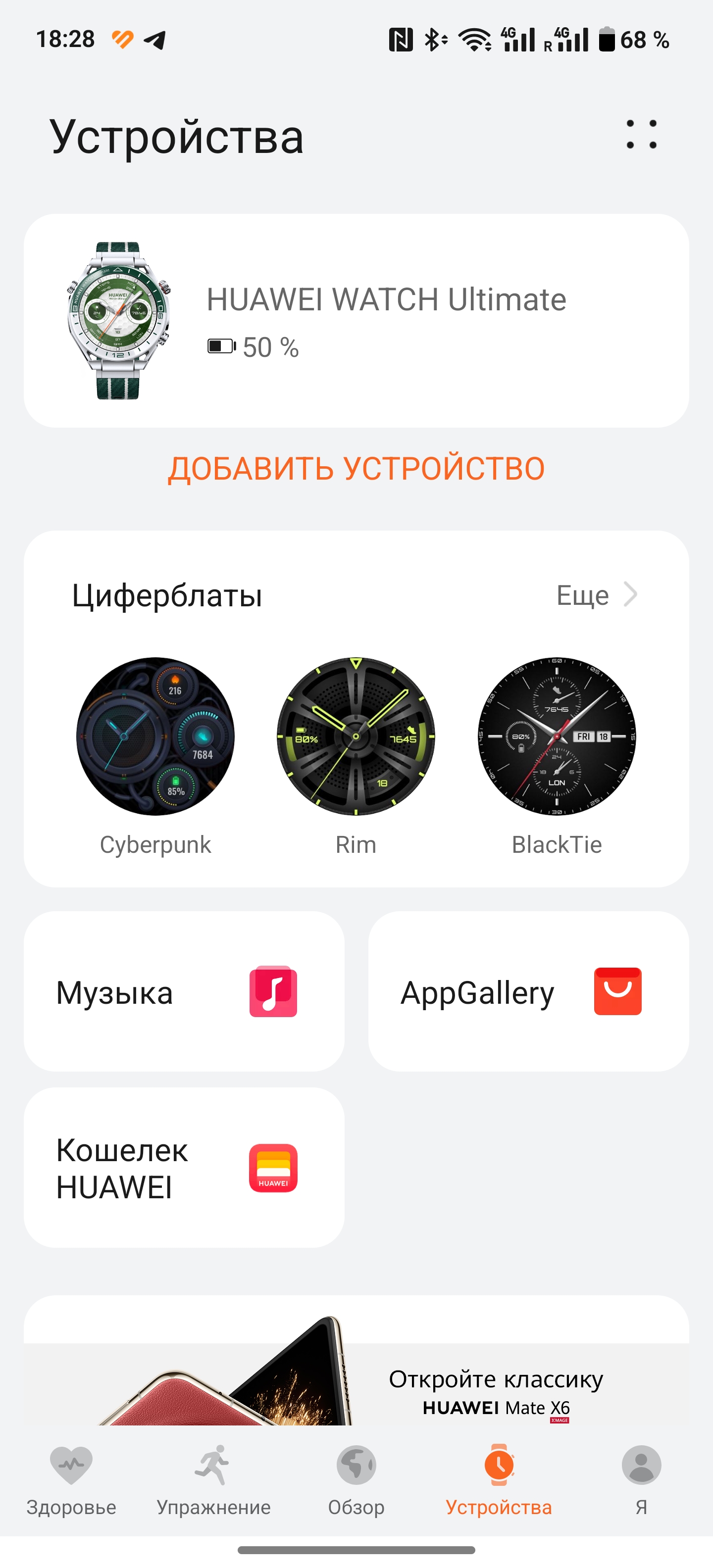Open the HUAWEI Mate X6 banner
Image resolution: width=713 pixels, height=1568 pixels.
point(356,1375)
